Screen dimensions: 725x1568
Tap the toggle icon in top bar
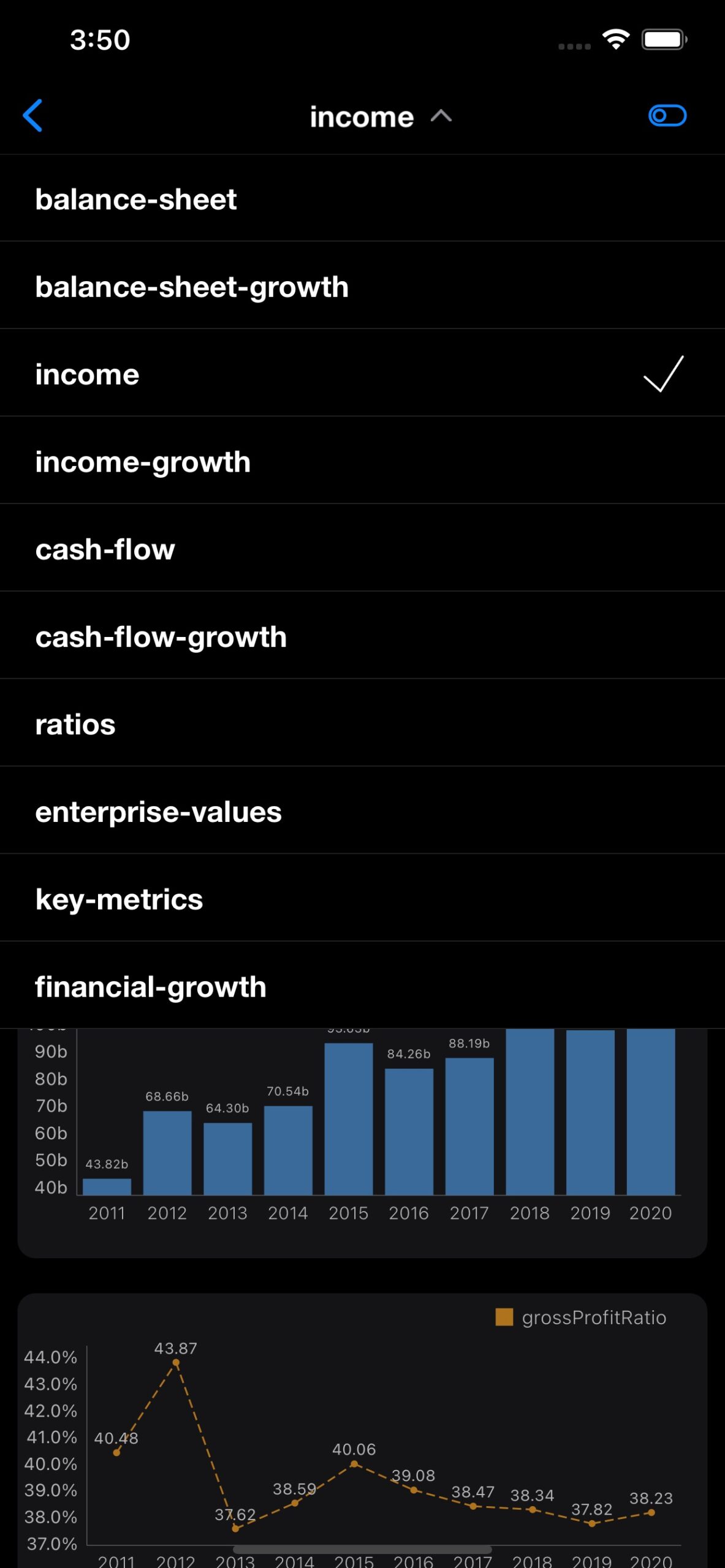point(667,115)
